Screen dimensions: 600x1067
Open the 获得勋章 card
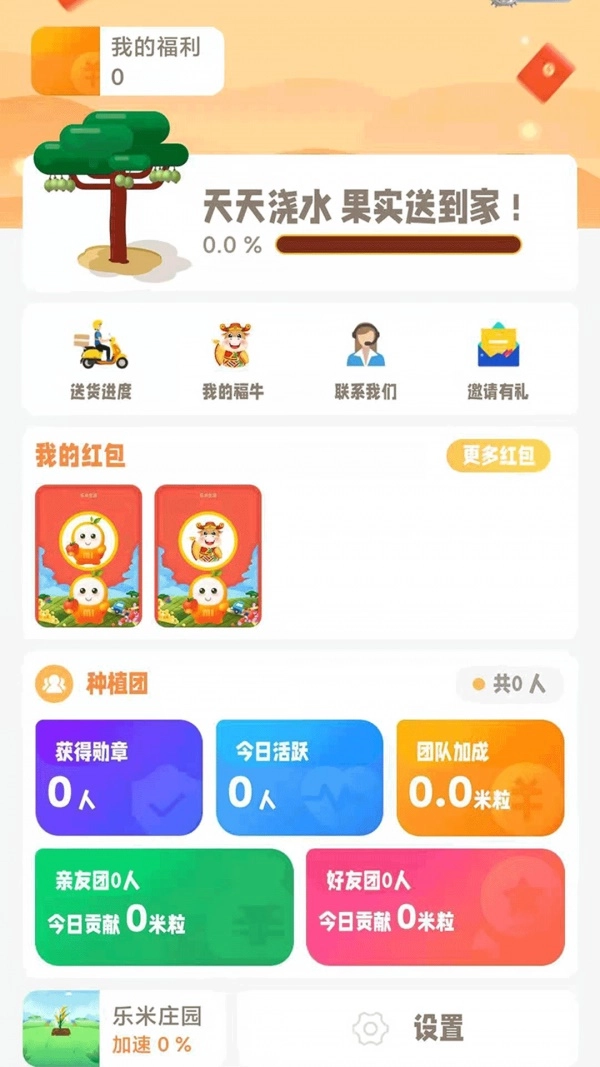119,777
